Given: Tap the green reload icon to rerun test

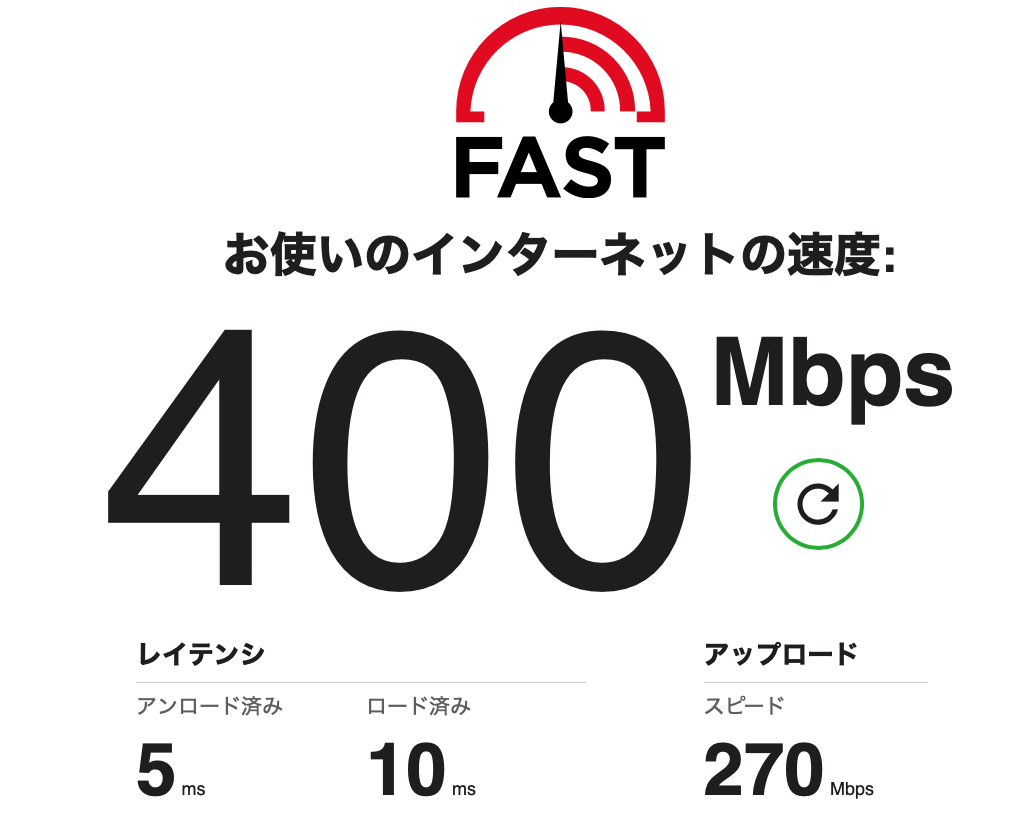Looking at the screenshot, I should (x=818, y=504).
